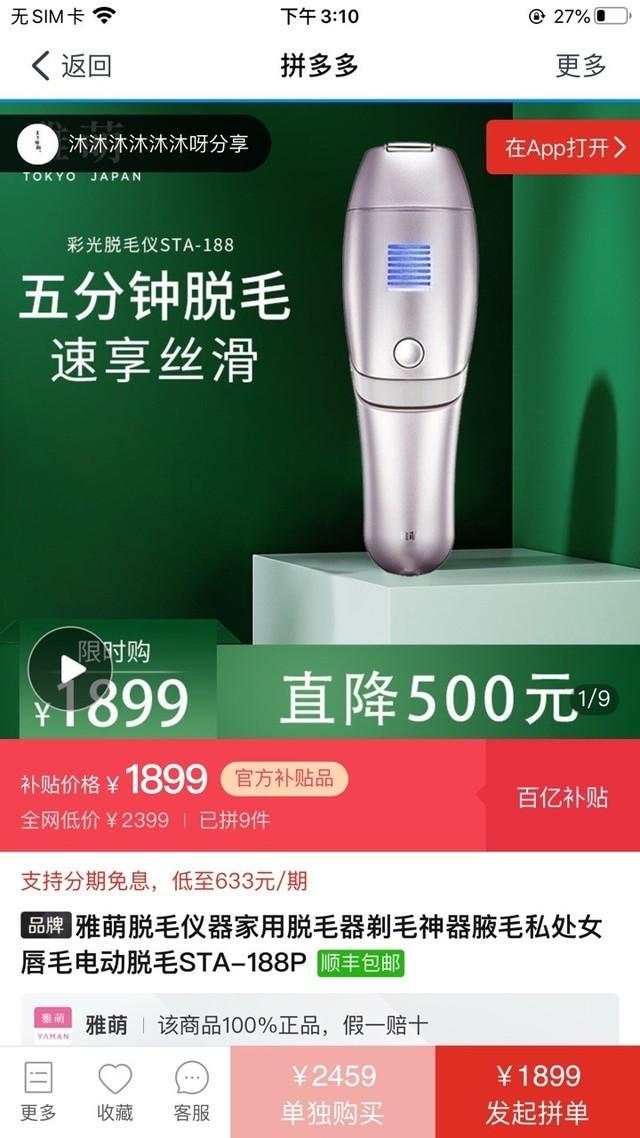Tap the 返回 back button
640x1138 pixels.
(x=70, y=66)
